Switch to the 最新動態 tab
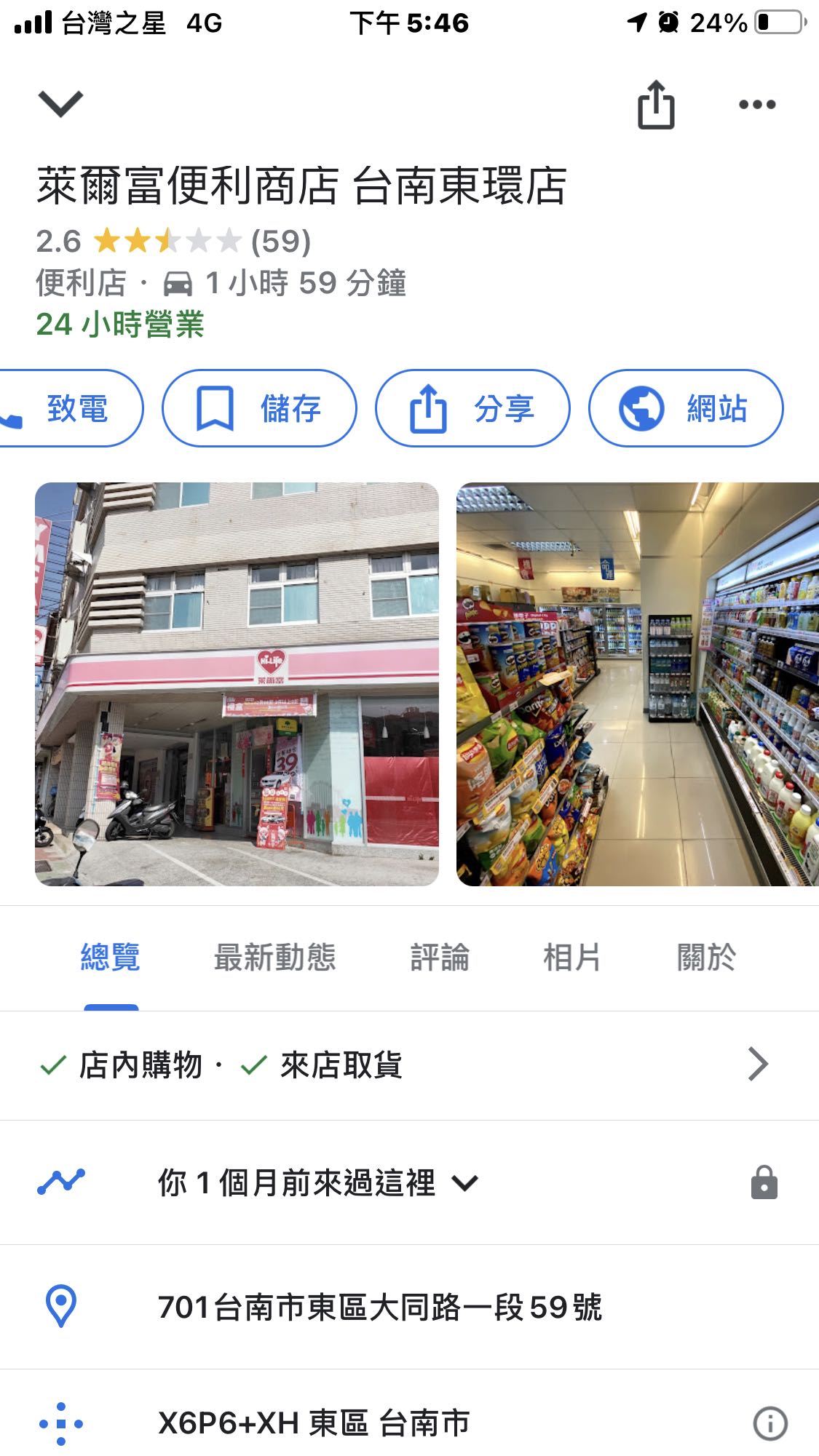 [x=274, y=958]
